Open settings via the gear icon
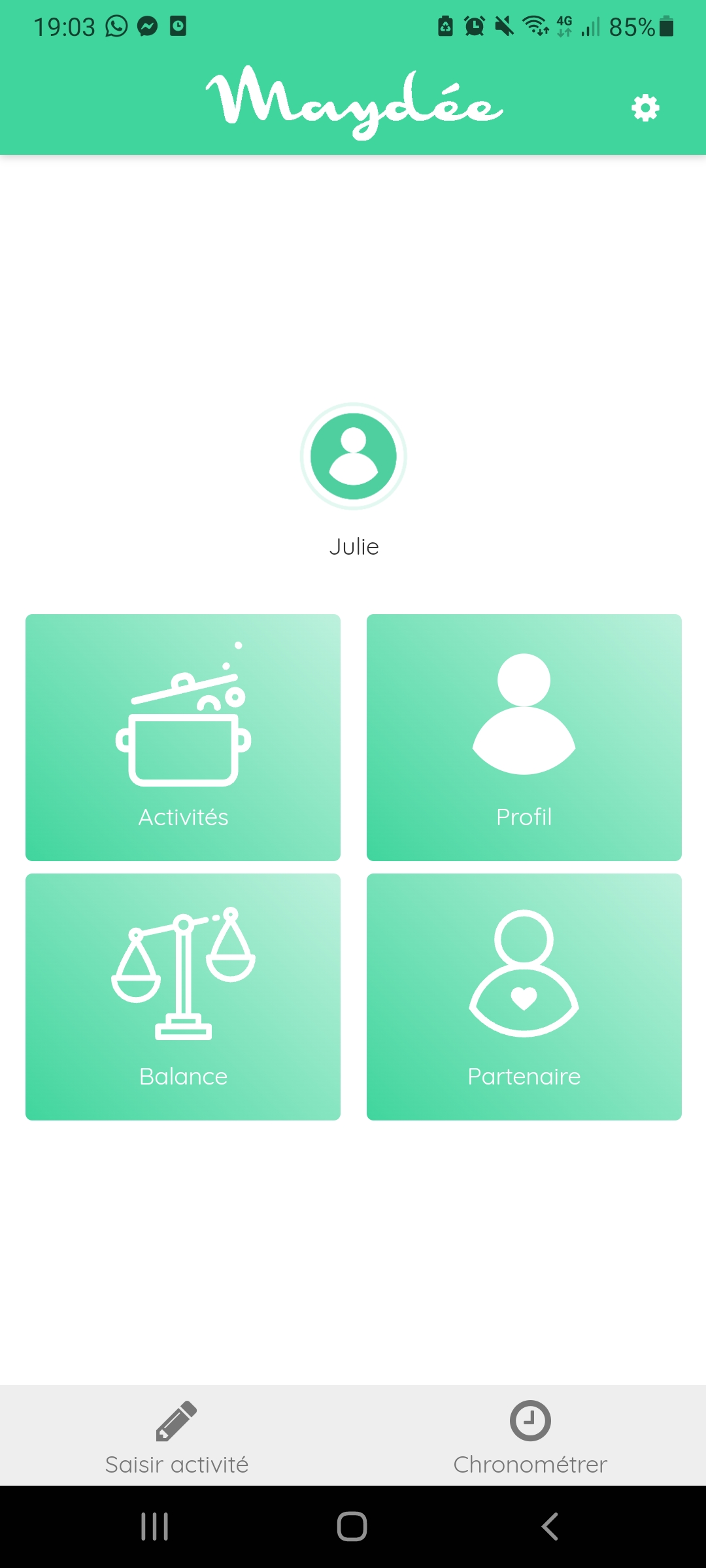The height and width of the screenshot is (1568, 706). (x=645, y=108)
